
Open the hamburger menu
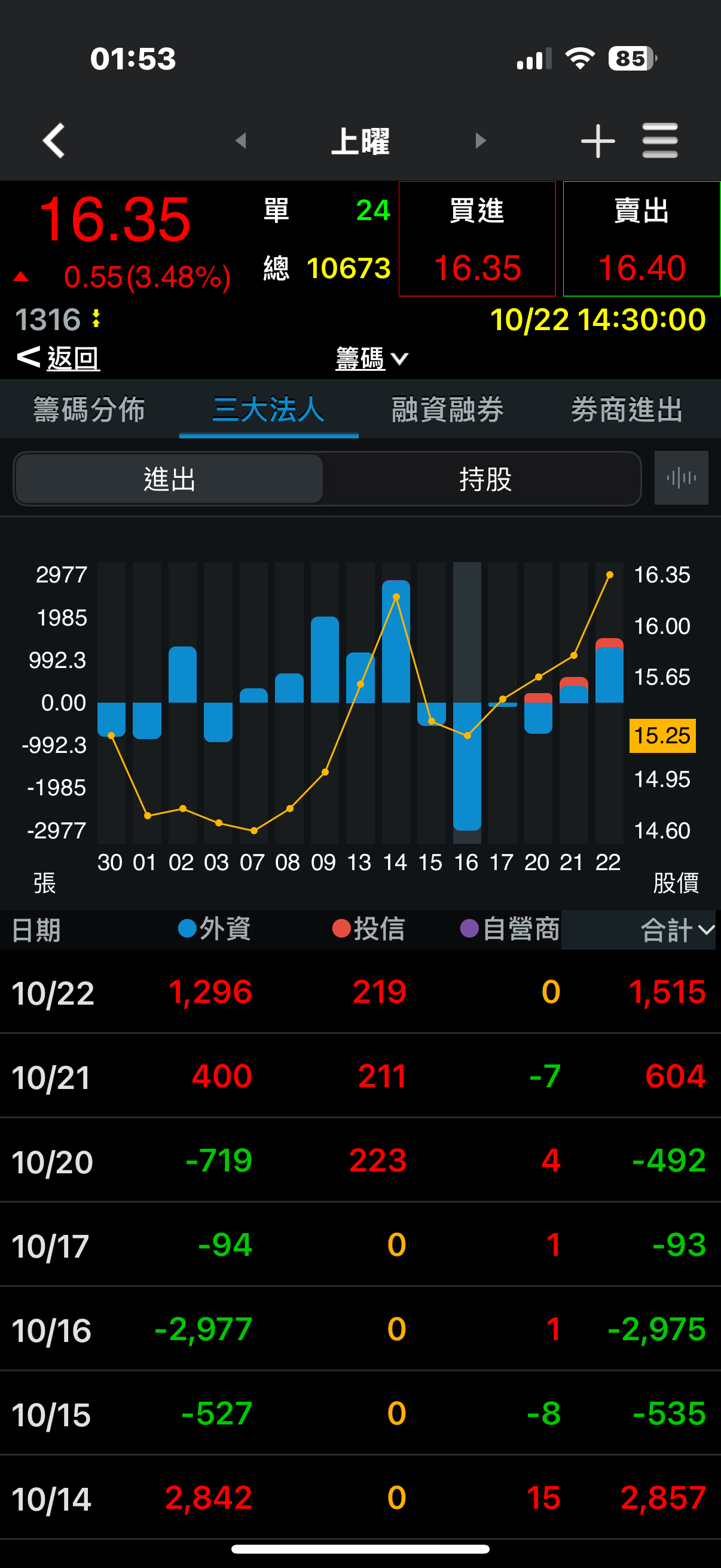coord(659,141)
